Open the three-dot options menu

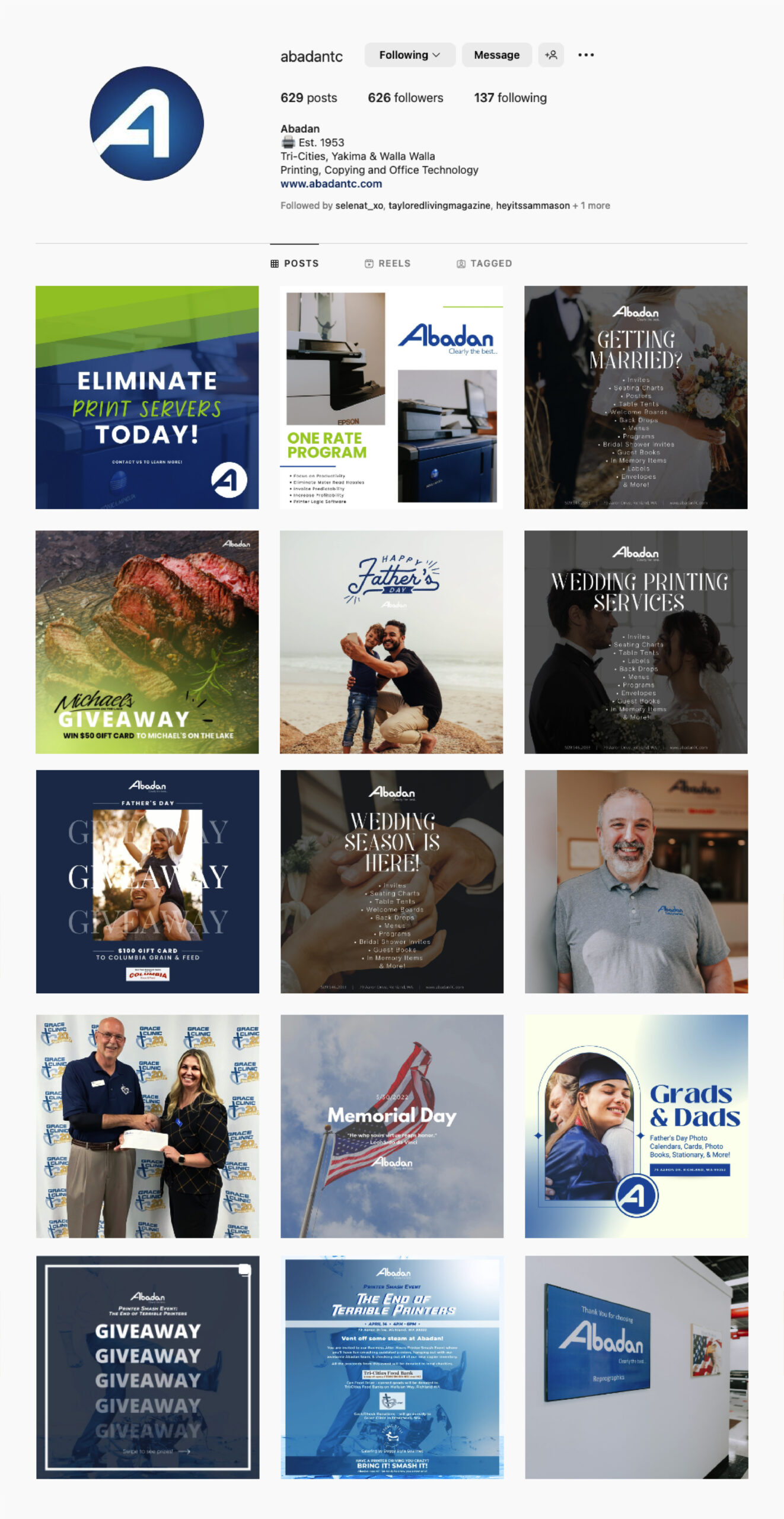tap(585, 55)
